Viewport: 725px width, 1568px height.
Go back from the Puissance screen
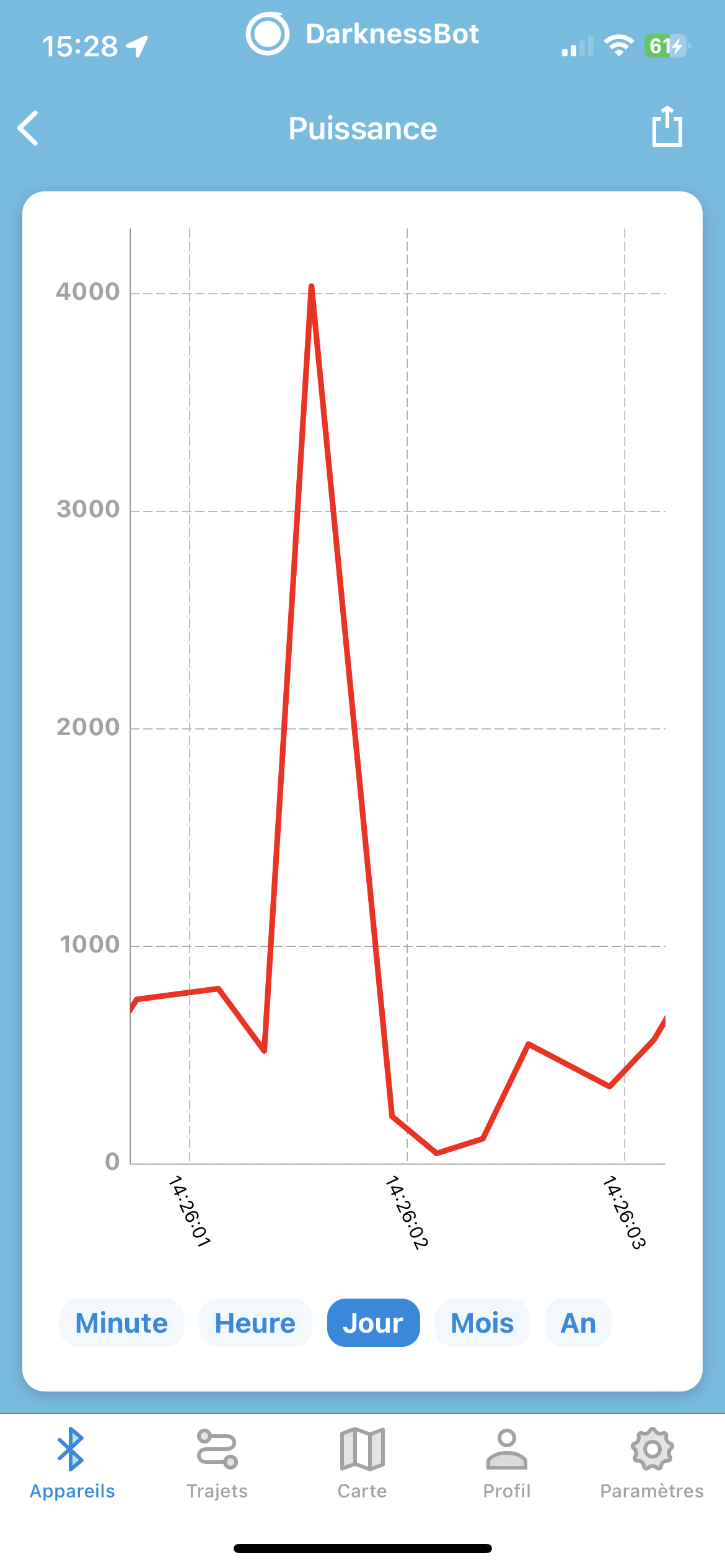click(29, 128)
